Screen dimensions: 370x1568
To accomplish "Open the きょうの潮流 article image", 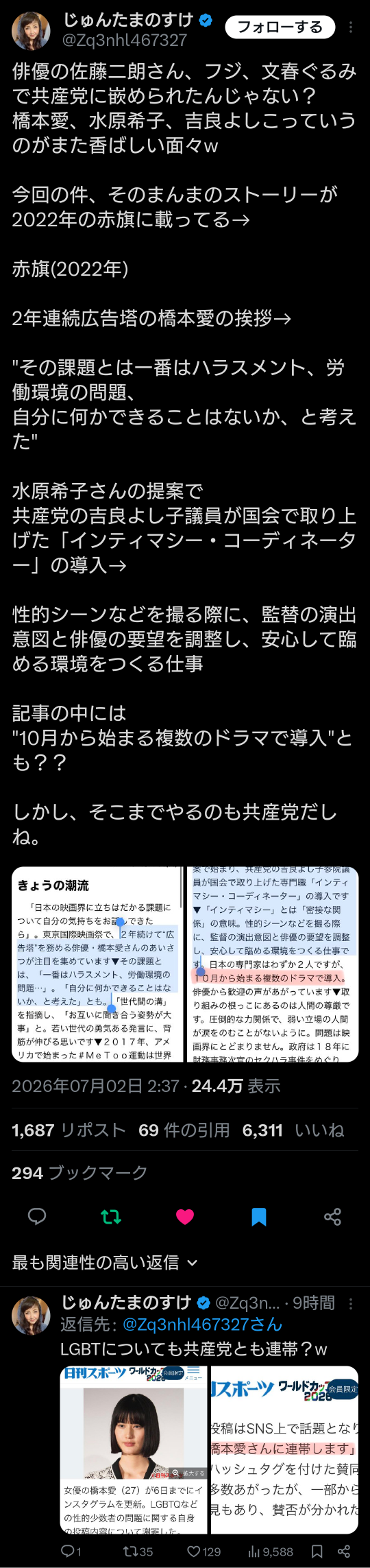I will (x=97, y=964).
